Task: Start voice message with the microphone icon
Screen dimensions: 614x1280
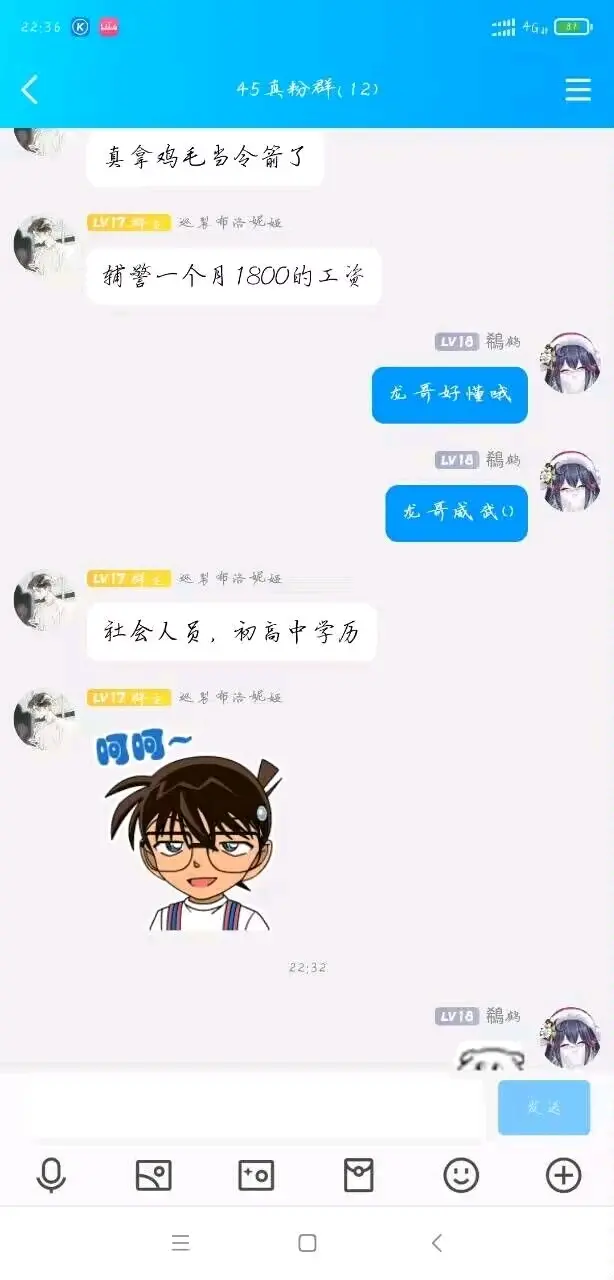Action: (51, 1175)
